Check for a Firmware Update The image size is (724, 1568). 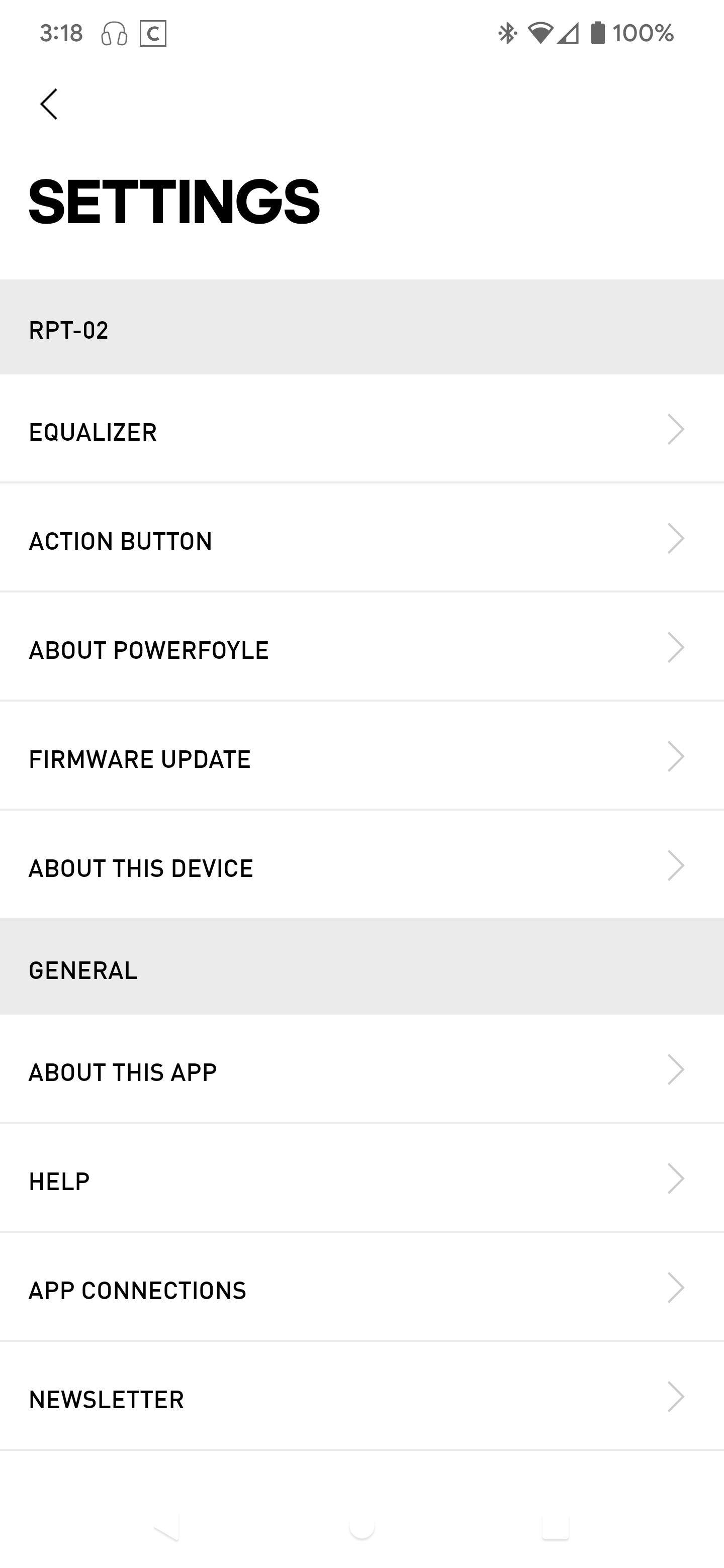(x=361, y=758)
